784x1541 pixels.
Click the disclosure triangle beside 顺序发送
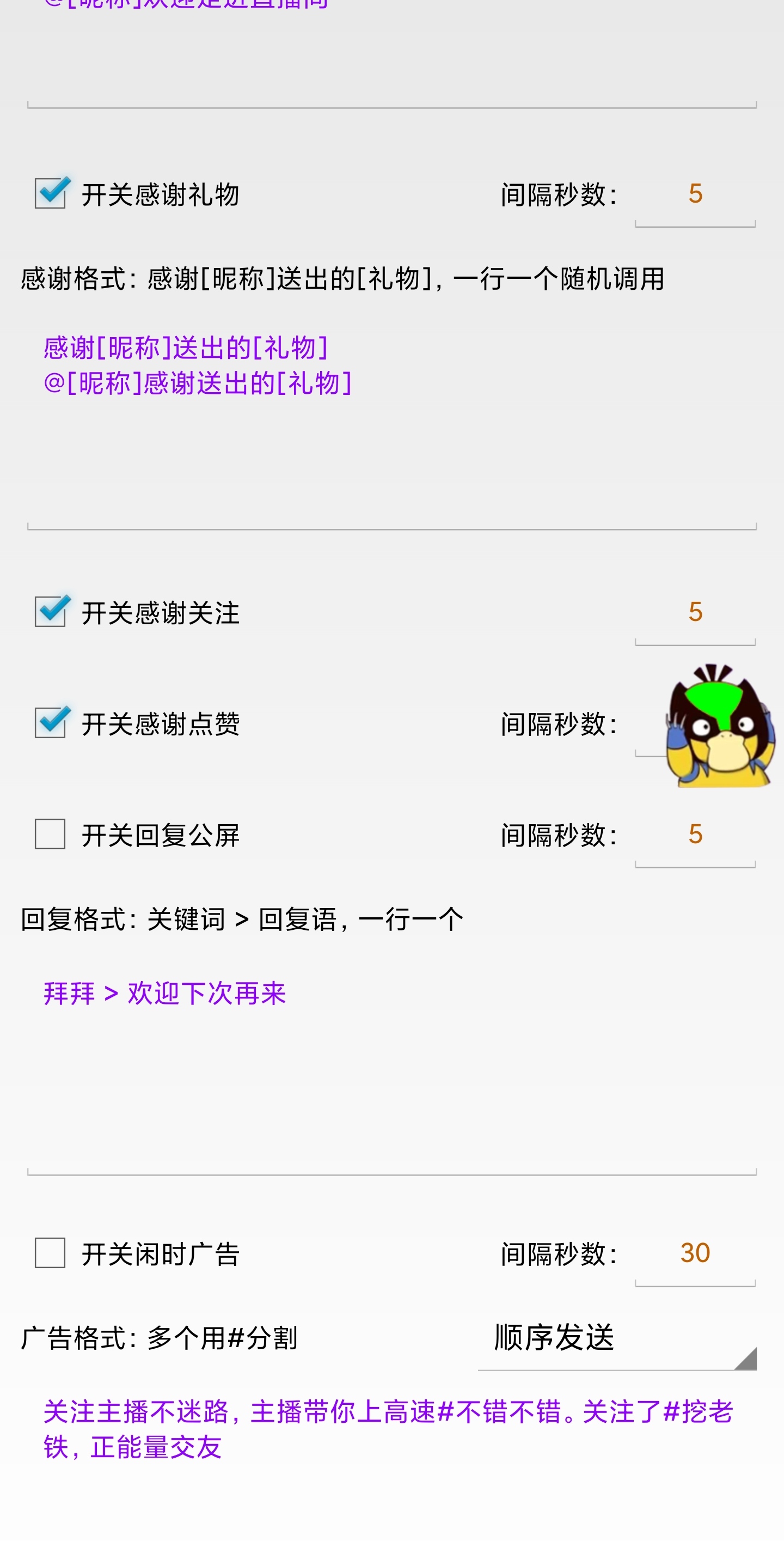(746, 1359)
